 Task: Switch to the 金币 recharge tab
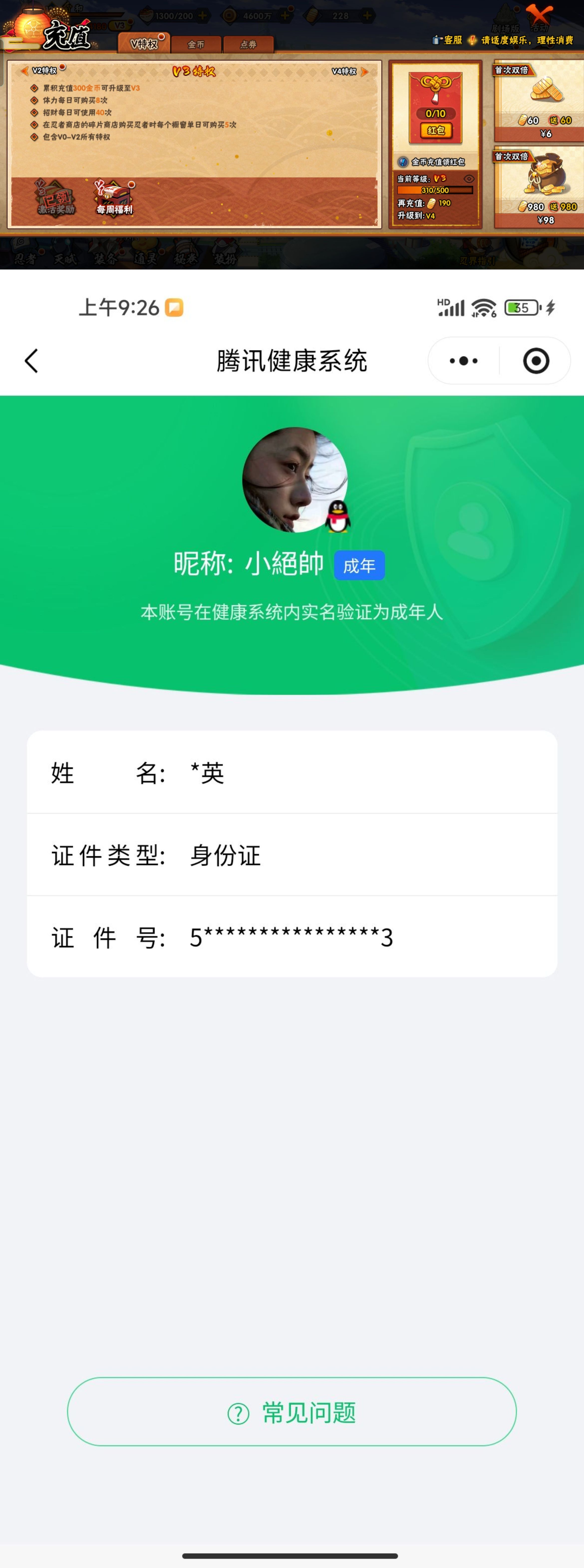click(196, 44)
